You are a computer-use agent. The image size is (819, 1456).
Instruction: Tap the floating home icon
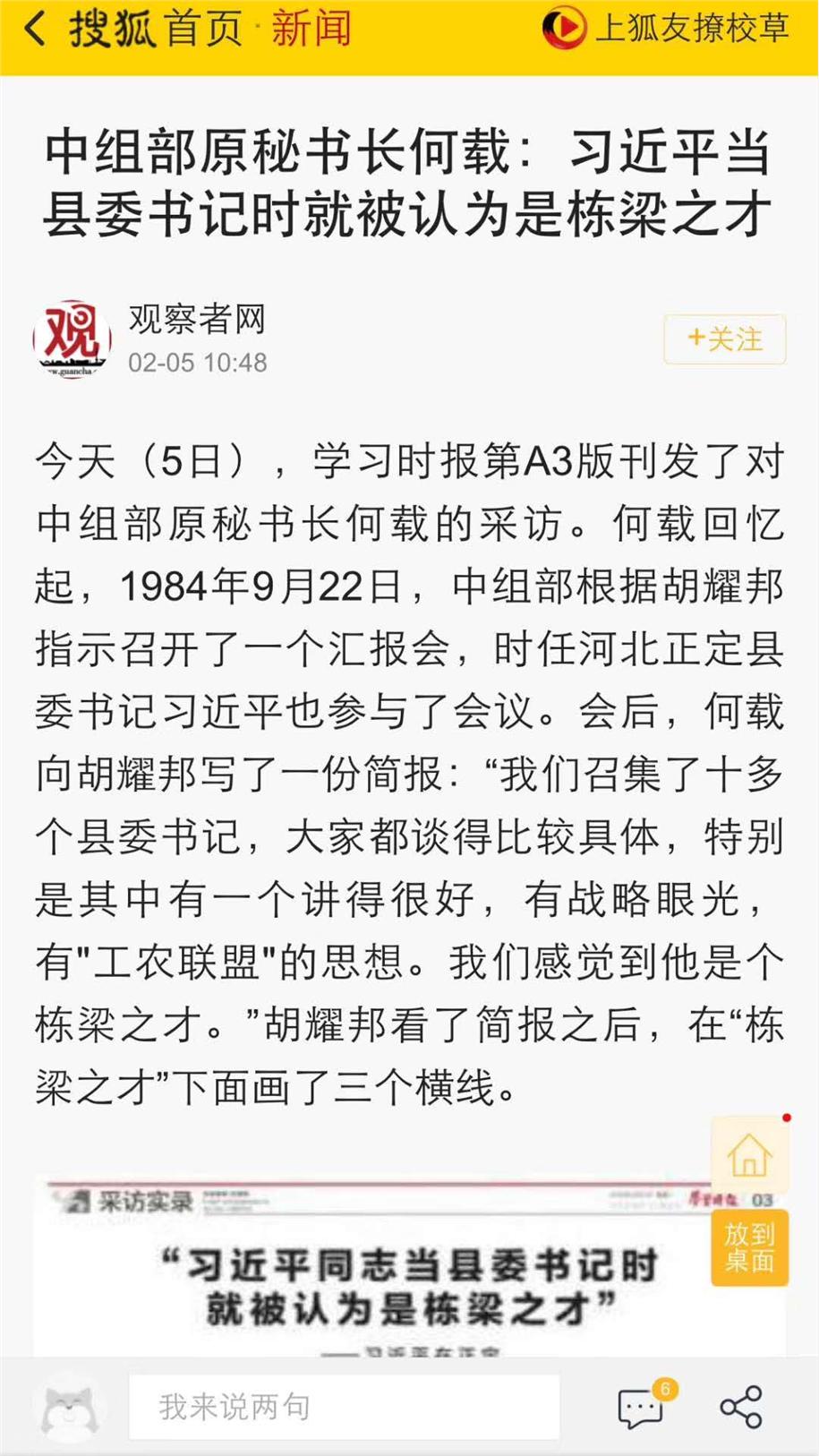(x=749, y=1155)
